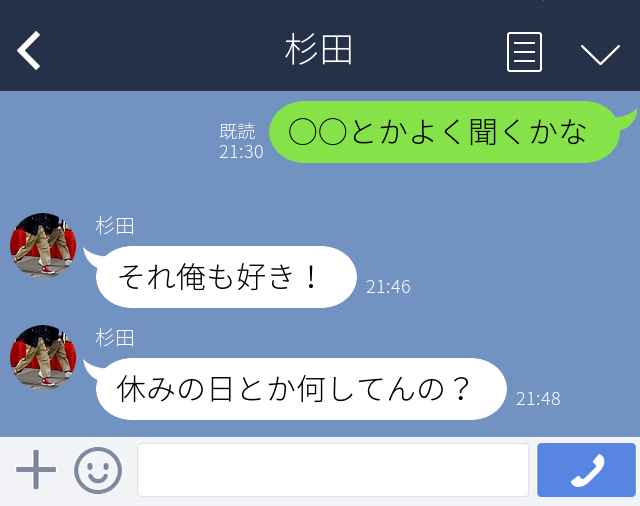Image resolution: width=640 pixels, height=506 pixels.
Task: Open 杉田's avatar beside 休みの日とか何してんの？
Action: tap(43, 358)
